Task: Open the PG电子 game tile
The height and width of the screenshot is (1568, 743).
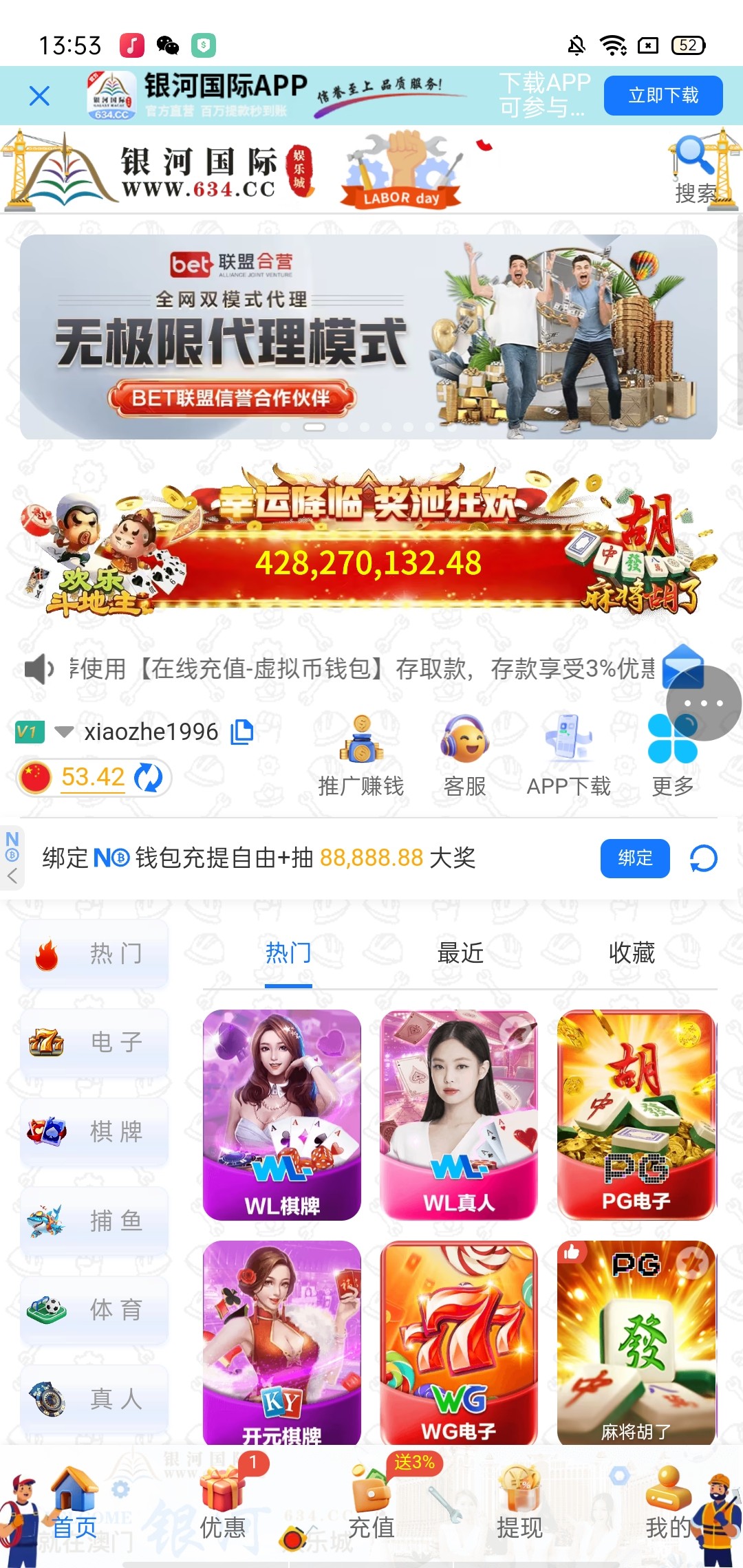Action: 636,1114
